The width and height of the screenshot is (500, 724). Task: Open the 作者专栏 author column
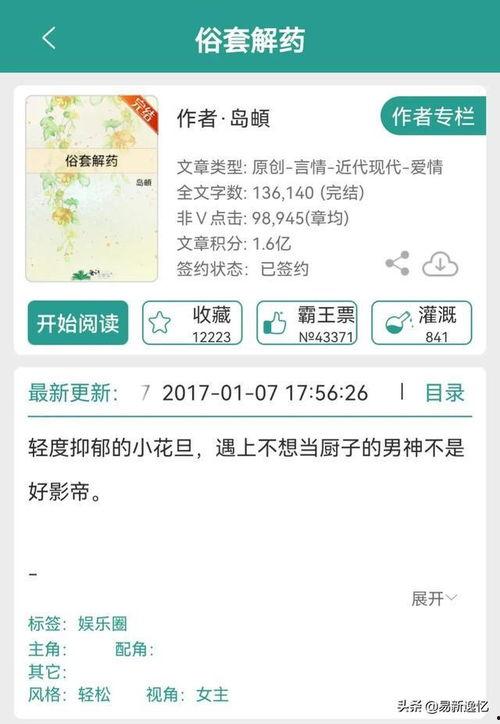tap(433, 116)
